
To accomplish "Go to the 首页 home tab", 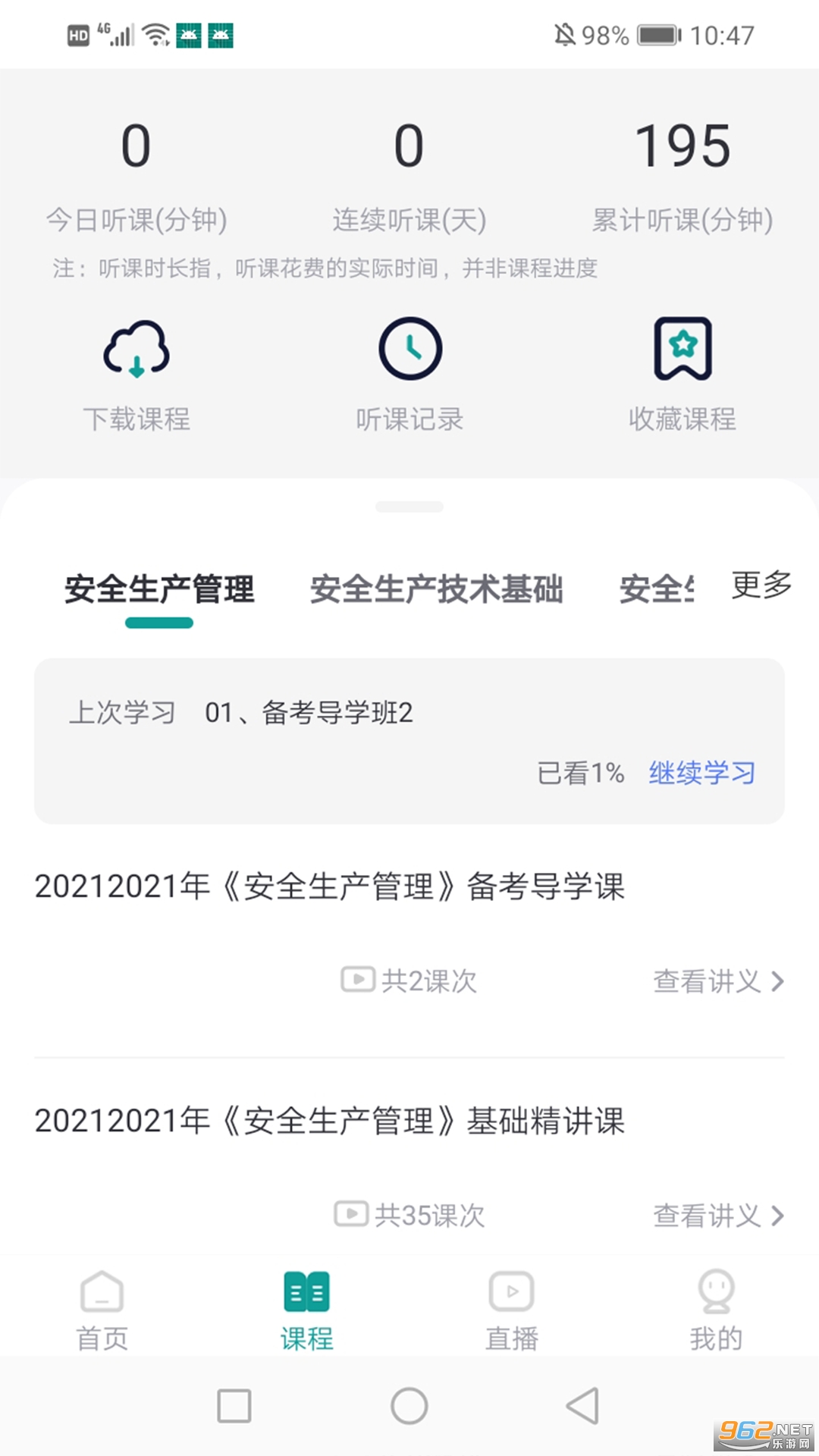I will [x=102, y=1310].
